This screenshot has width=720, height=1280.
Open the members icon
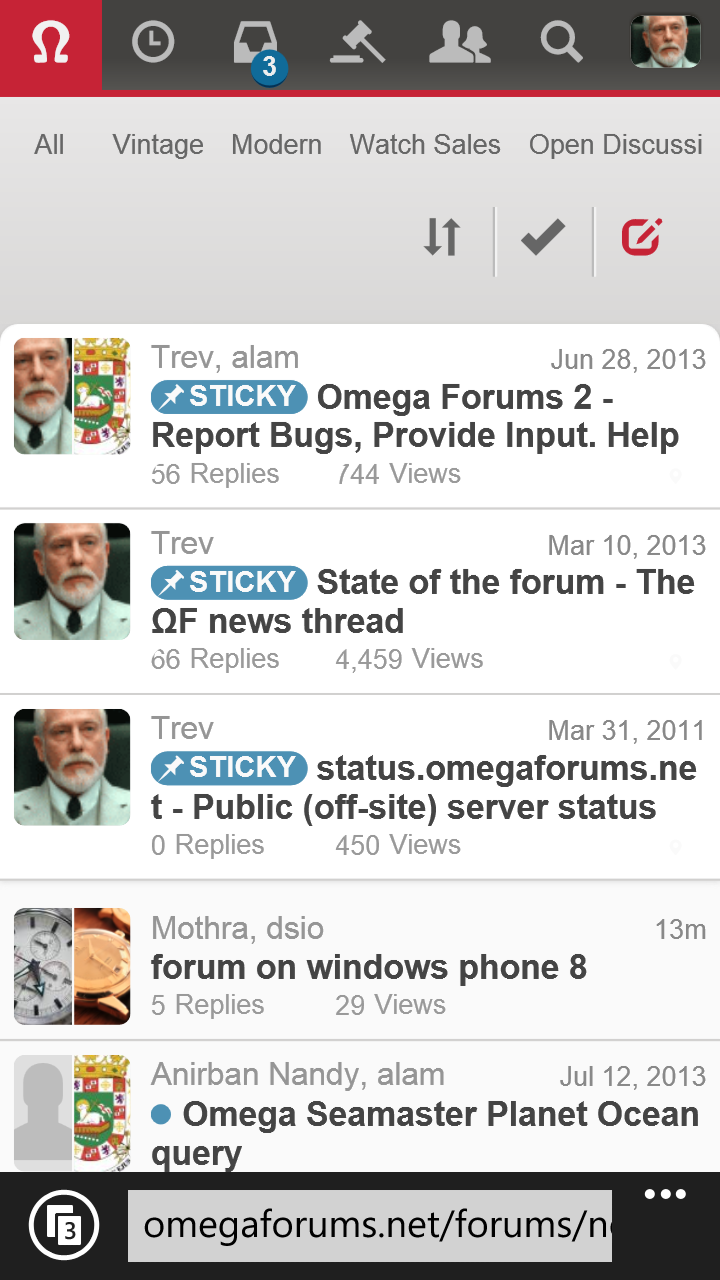pyautogui.click(x=459, y=43)
